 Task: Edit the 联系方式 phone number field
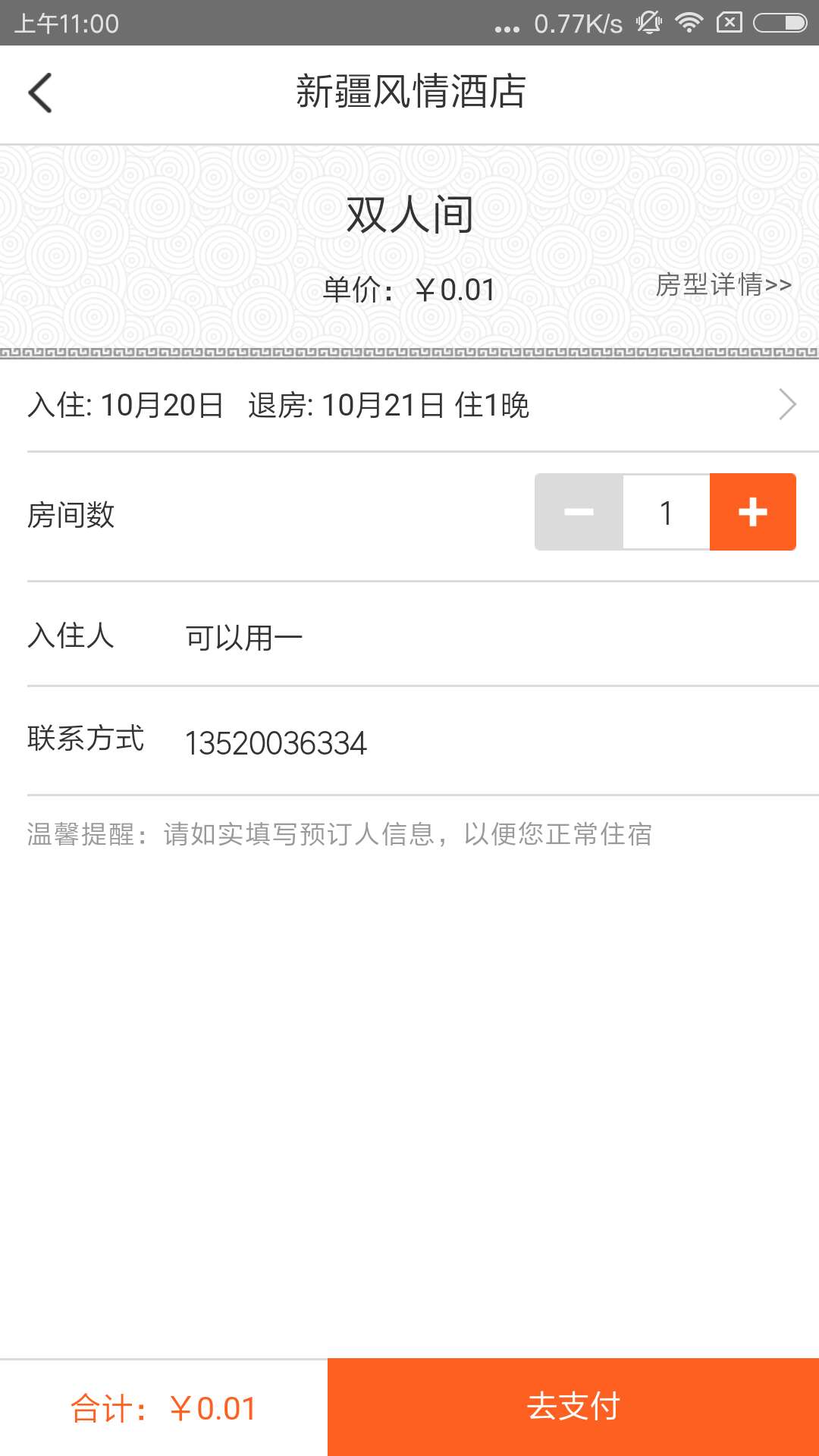pos(455,742)
